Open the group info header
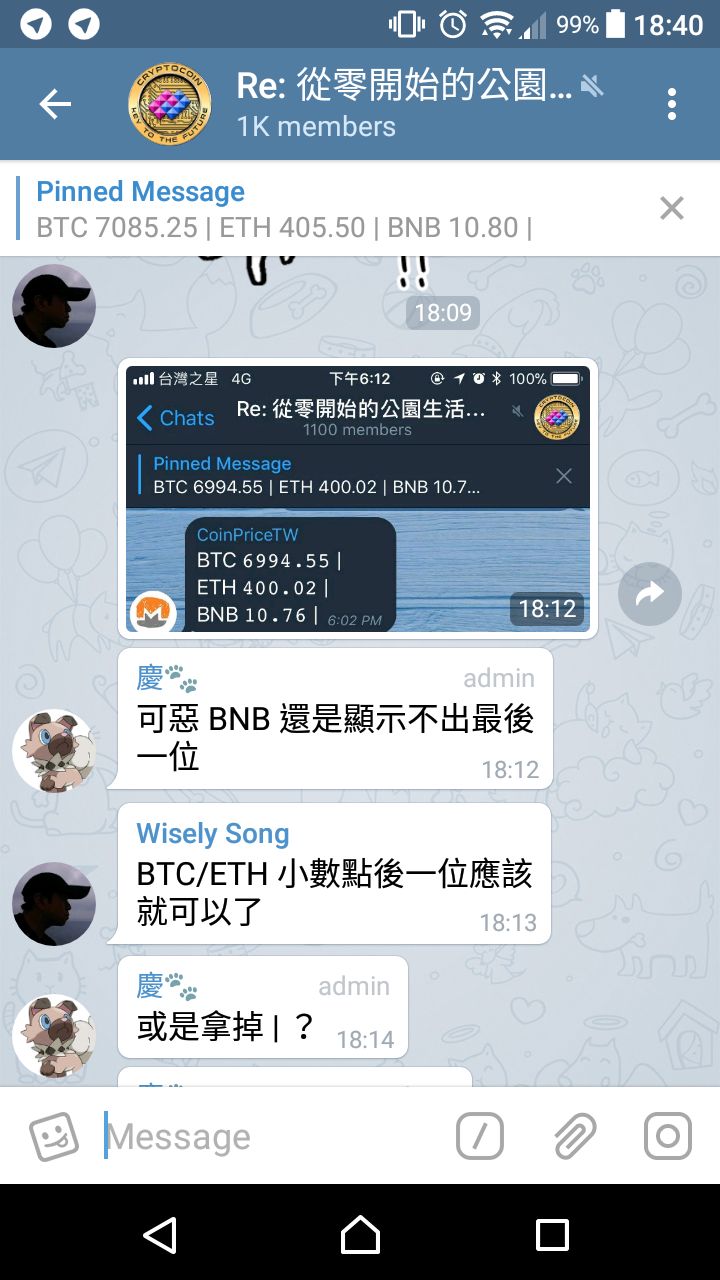 [400, 104]
